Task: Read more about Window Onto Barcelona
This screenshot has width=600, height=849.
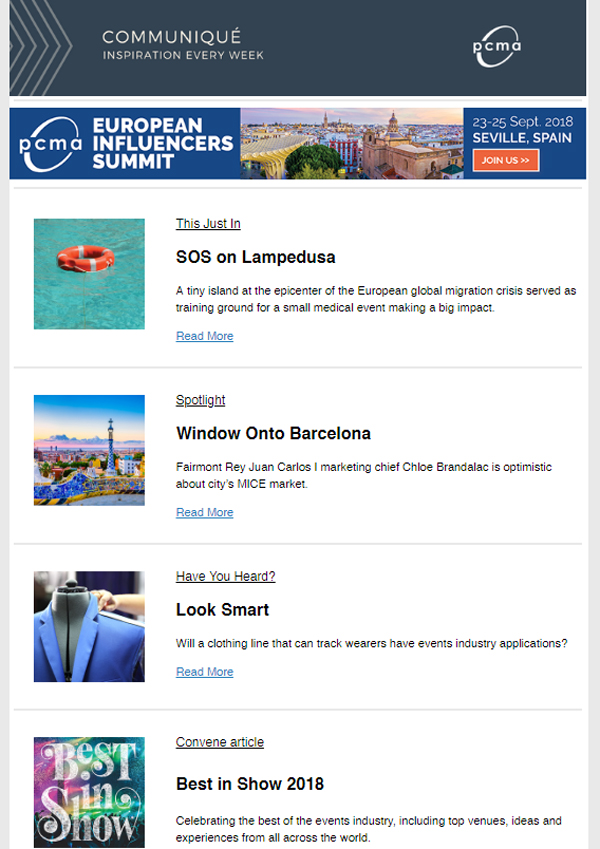Action: (x=204, y=512)
